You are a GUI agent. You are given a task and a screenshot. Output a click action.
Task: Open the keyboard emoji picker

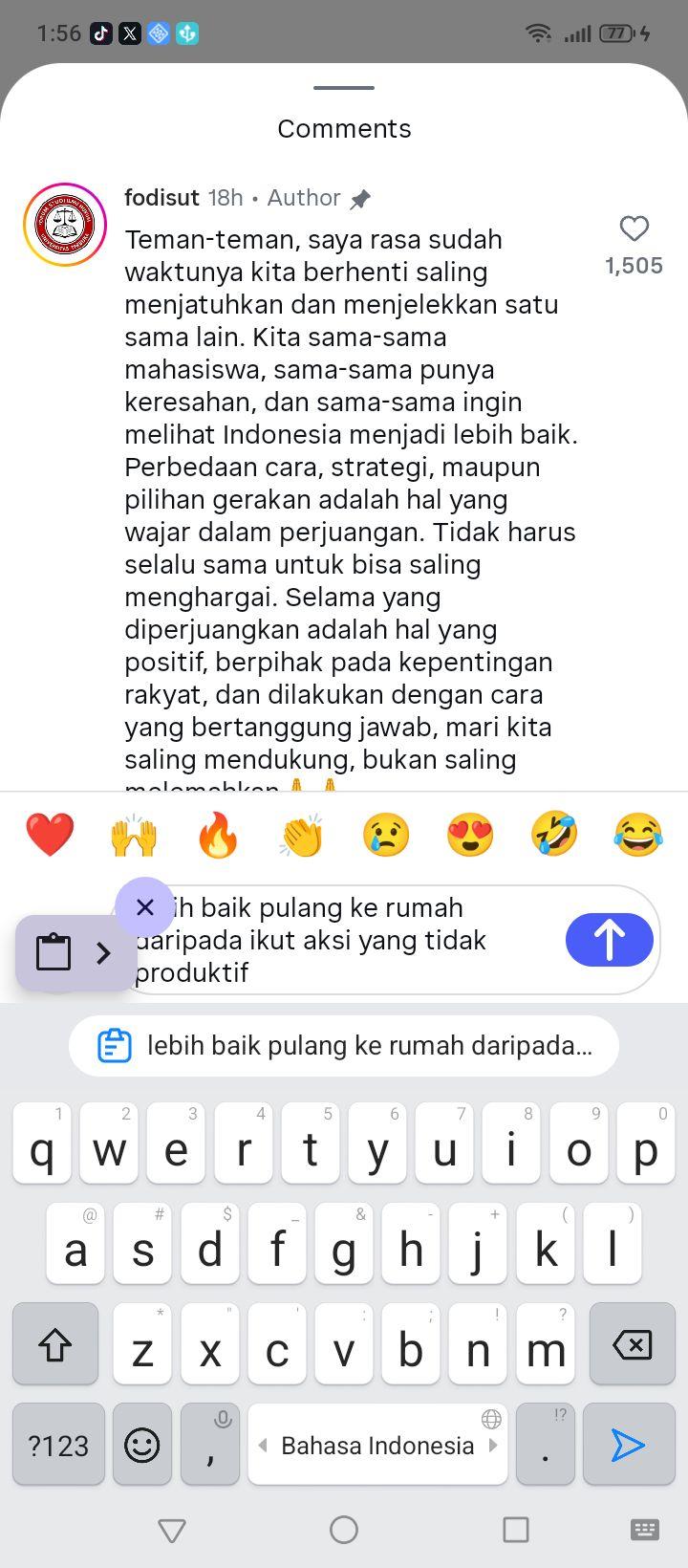click(x=142, y=1445)
